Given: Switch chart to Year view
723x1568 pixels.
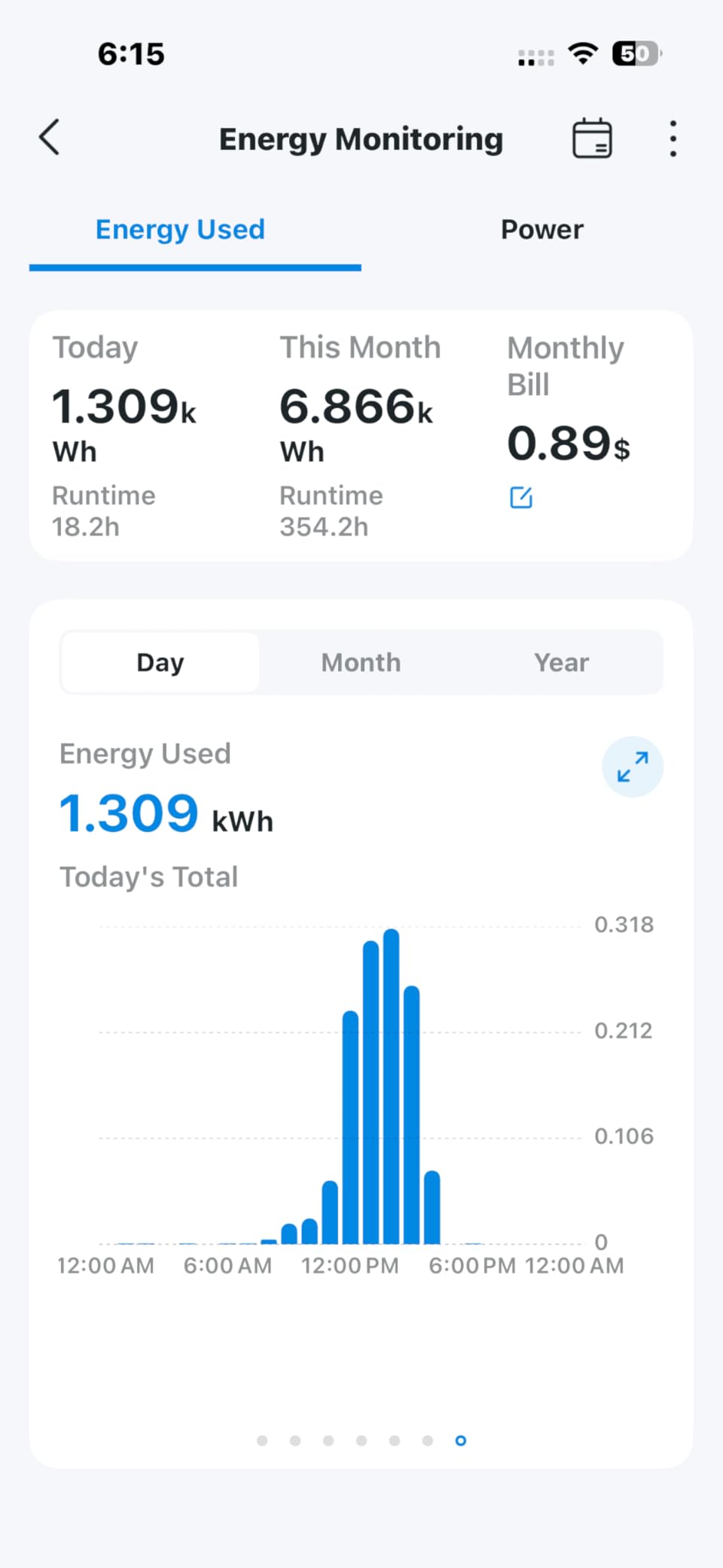Looking at the screenshot, I should pyautogui.click(x=561, y=663).
